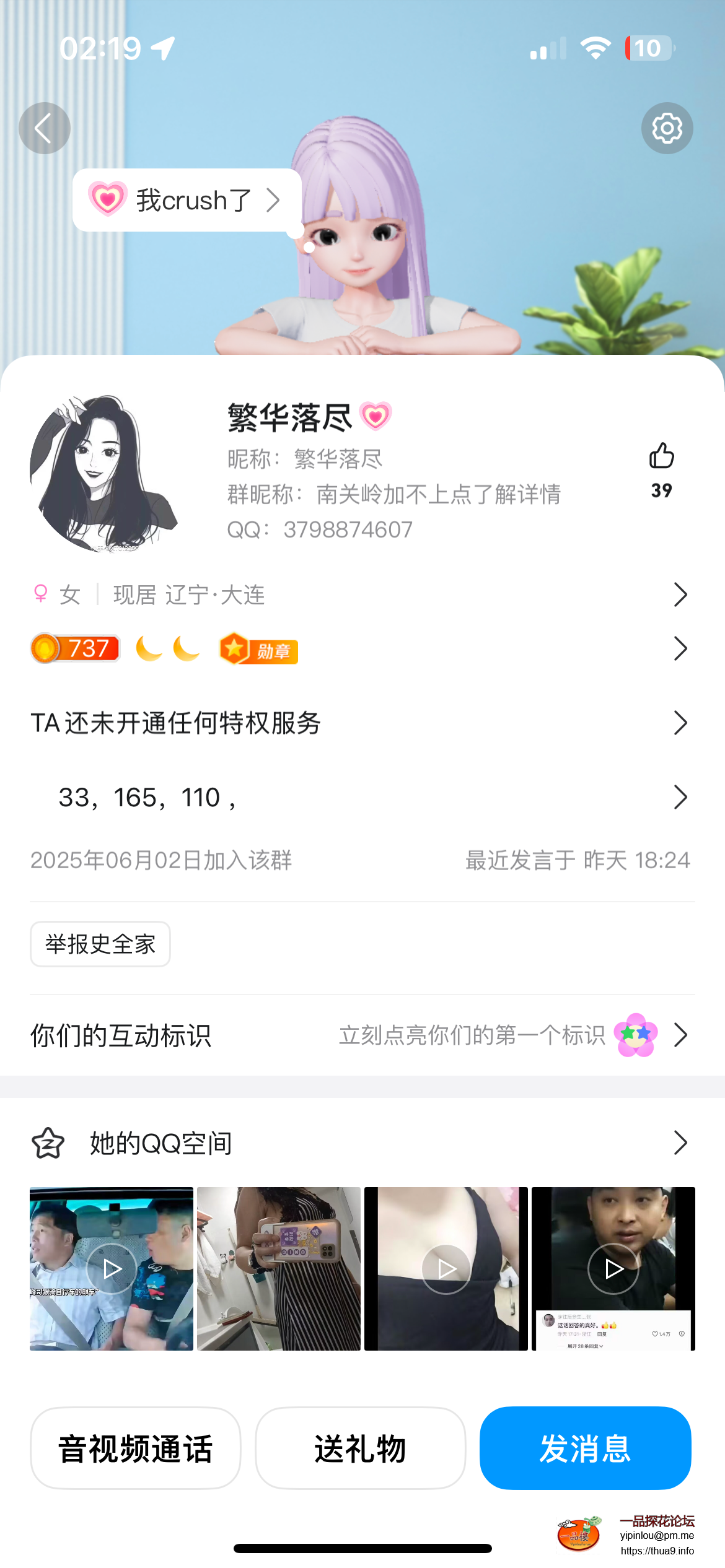
Task: Play the QQ空间 video with the comment overlay
Action: [x=613, y=1269]
